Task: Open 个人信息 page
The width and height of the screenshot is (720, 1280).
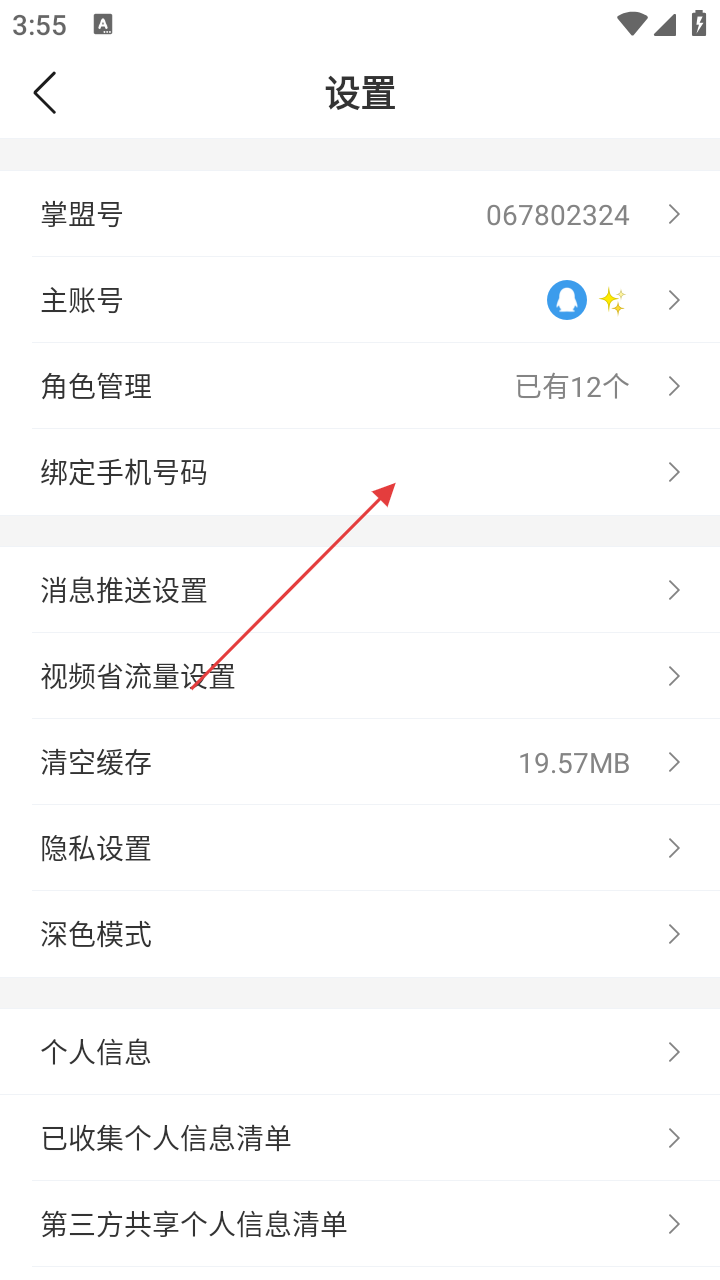Action: (x=360, y=1052)
